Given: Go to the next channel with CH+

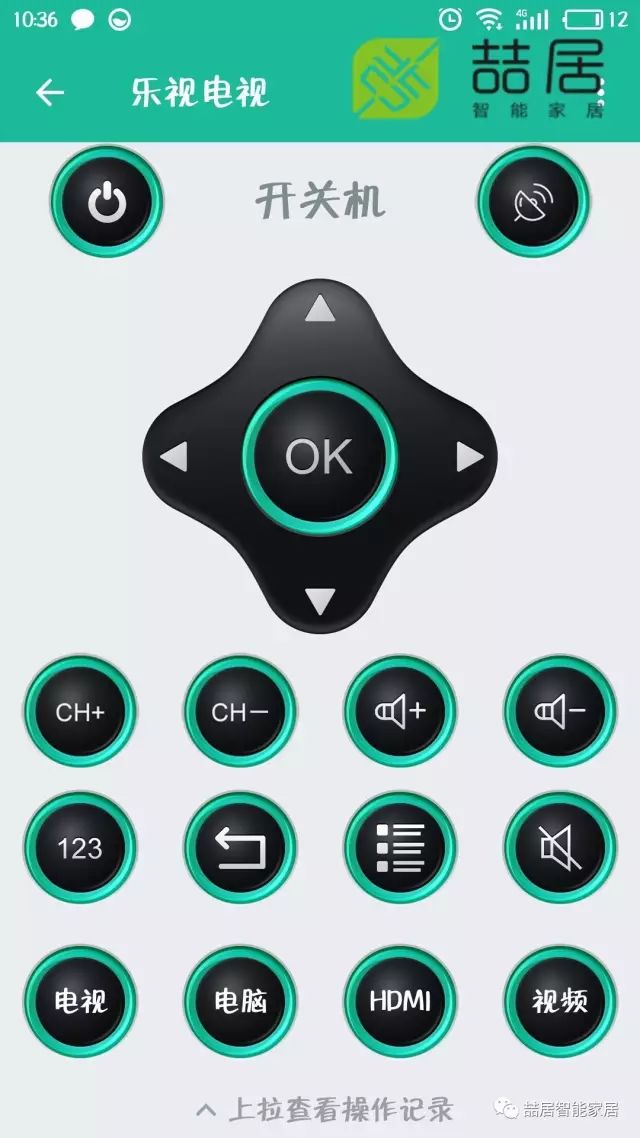Looking at the screenshot, I should tap(80, 712).
